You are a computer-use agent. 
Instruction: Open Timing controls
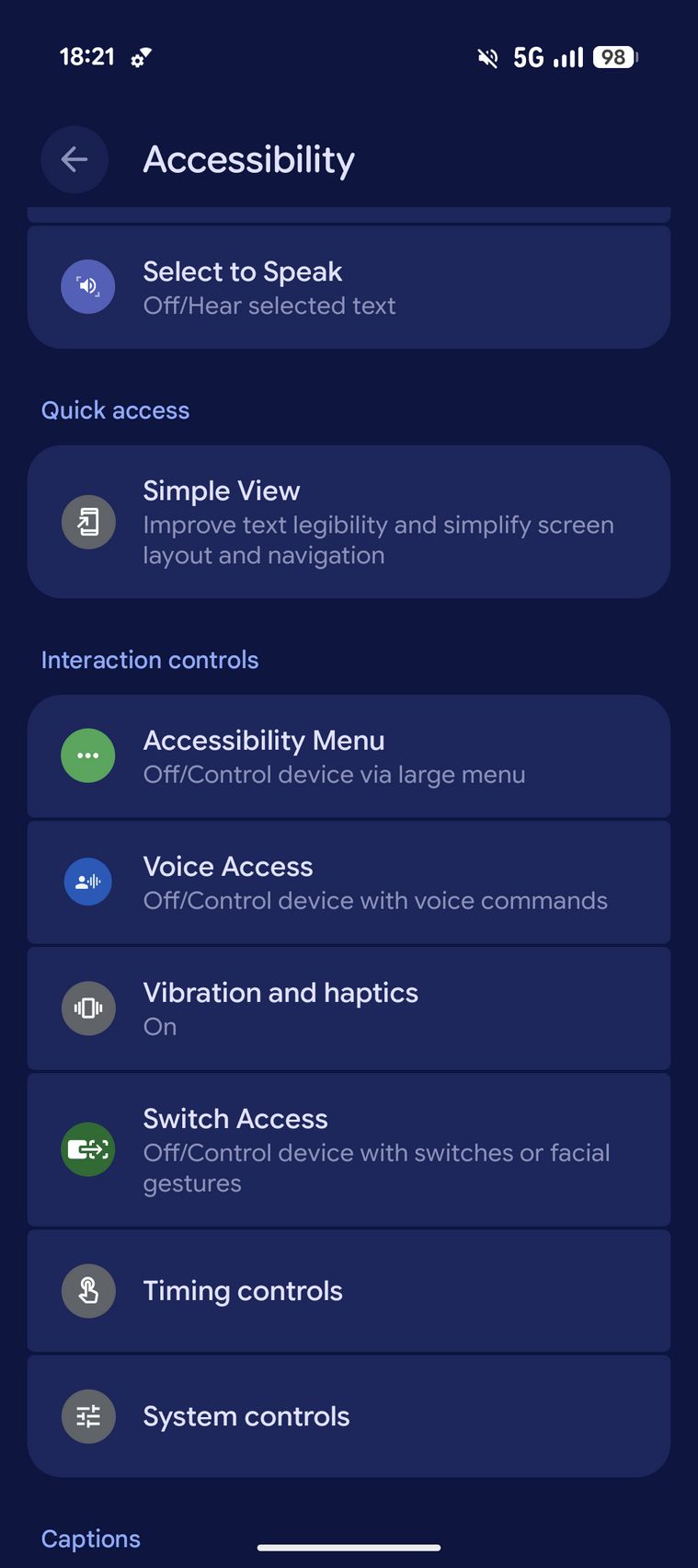pos(349,1291)
